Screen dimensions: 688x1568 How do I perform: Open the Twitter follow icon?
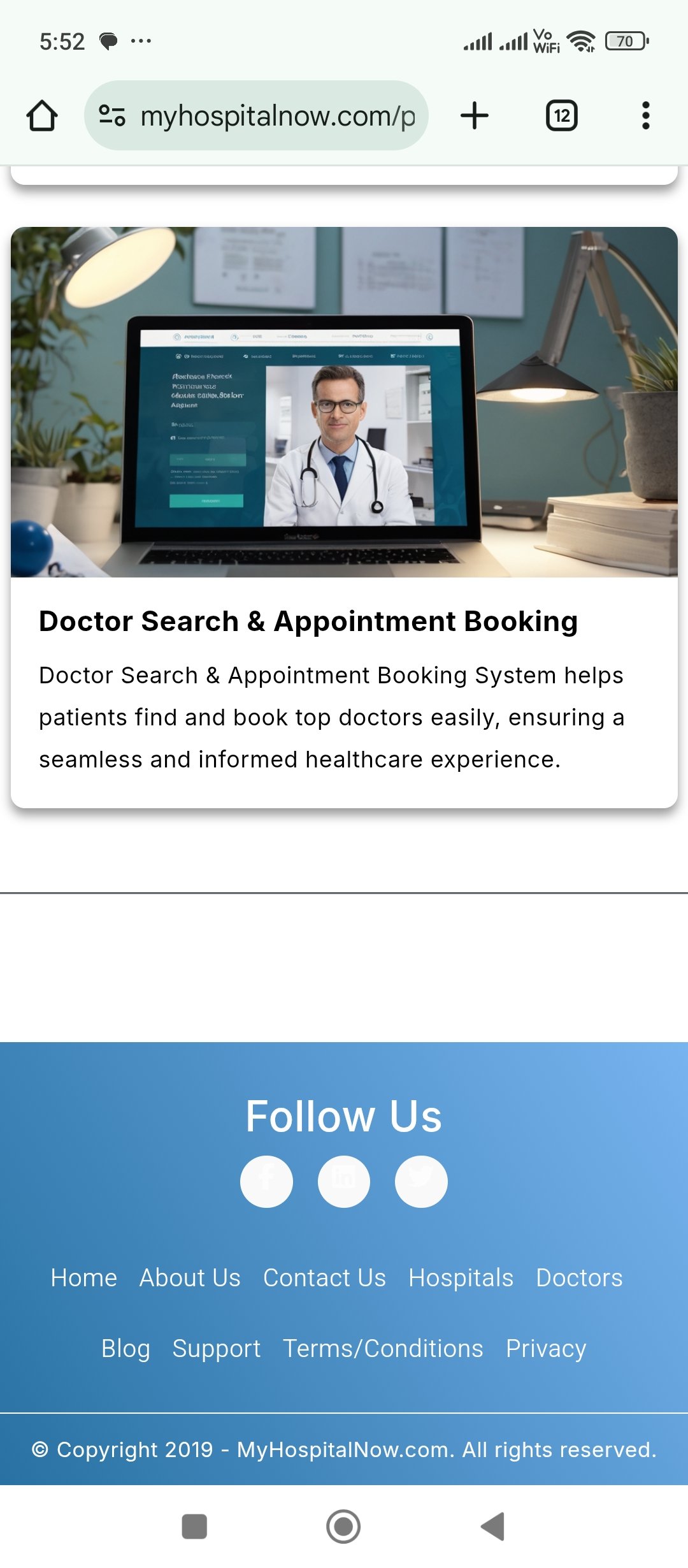coord(421,1182)
